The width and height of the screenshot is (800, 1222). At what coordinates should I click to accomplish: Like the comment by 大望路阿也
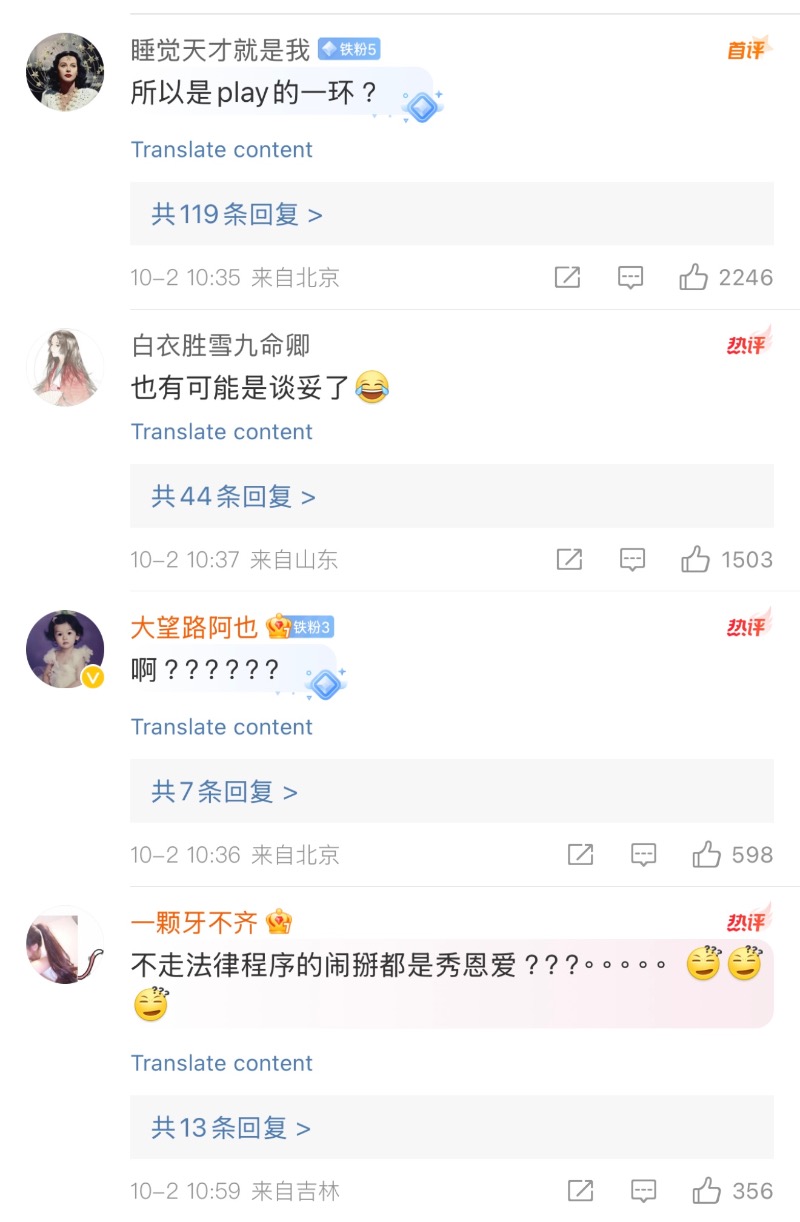707,854
